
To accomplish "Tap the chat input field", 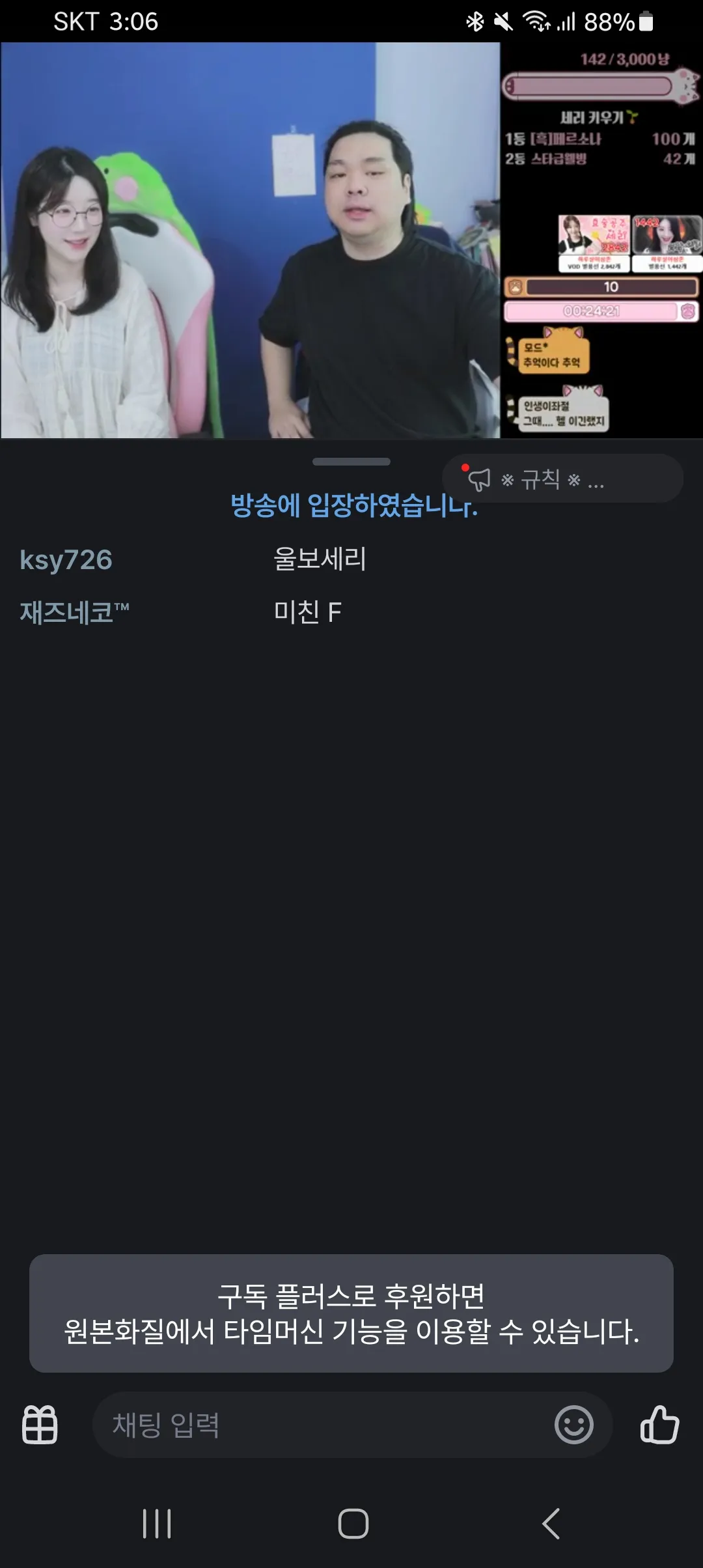I will point(319,1425).
